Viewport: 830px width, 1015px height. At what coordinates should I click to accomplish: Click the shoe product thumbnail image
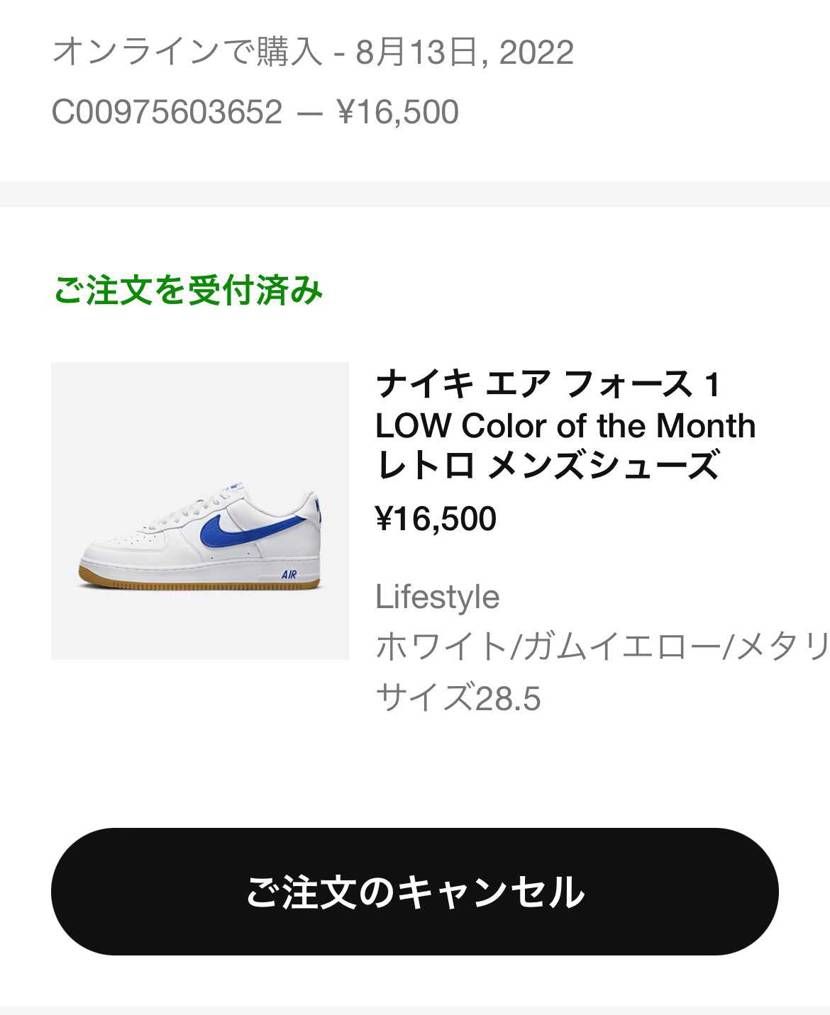click(200, 512)
